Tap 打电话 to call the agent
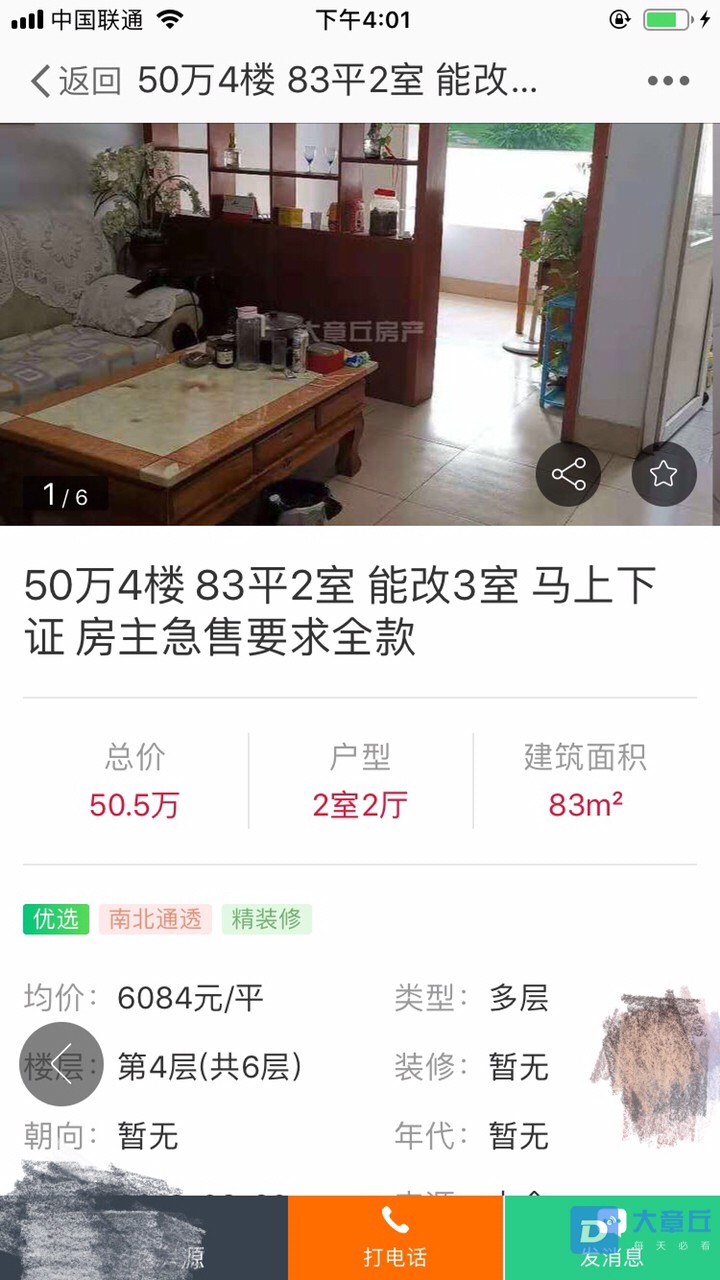720x1280 pixels. pyautogui.click(x=395, y=1238)
